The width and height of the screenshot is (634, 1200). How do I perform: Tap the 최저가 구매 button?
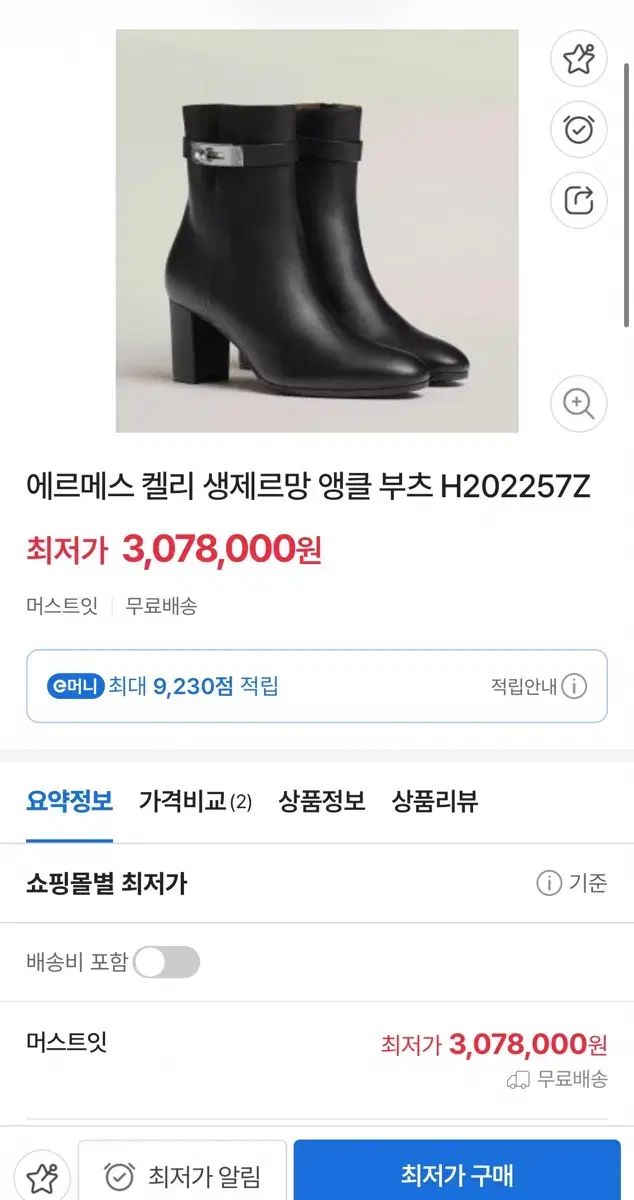click(x=457, y=1174)
